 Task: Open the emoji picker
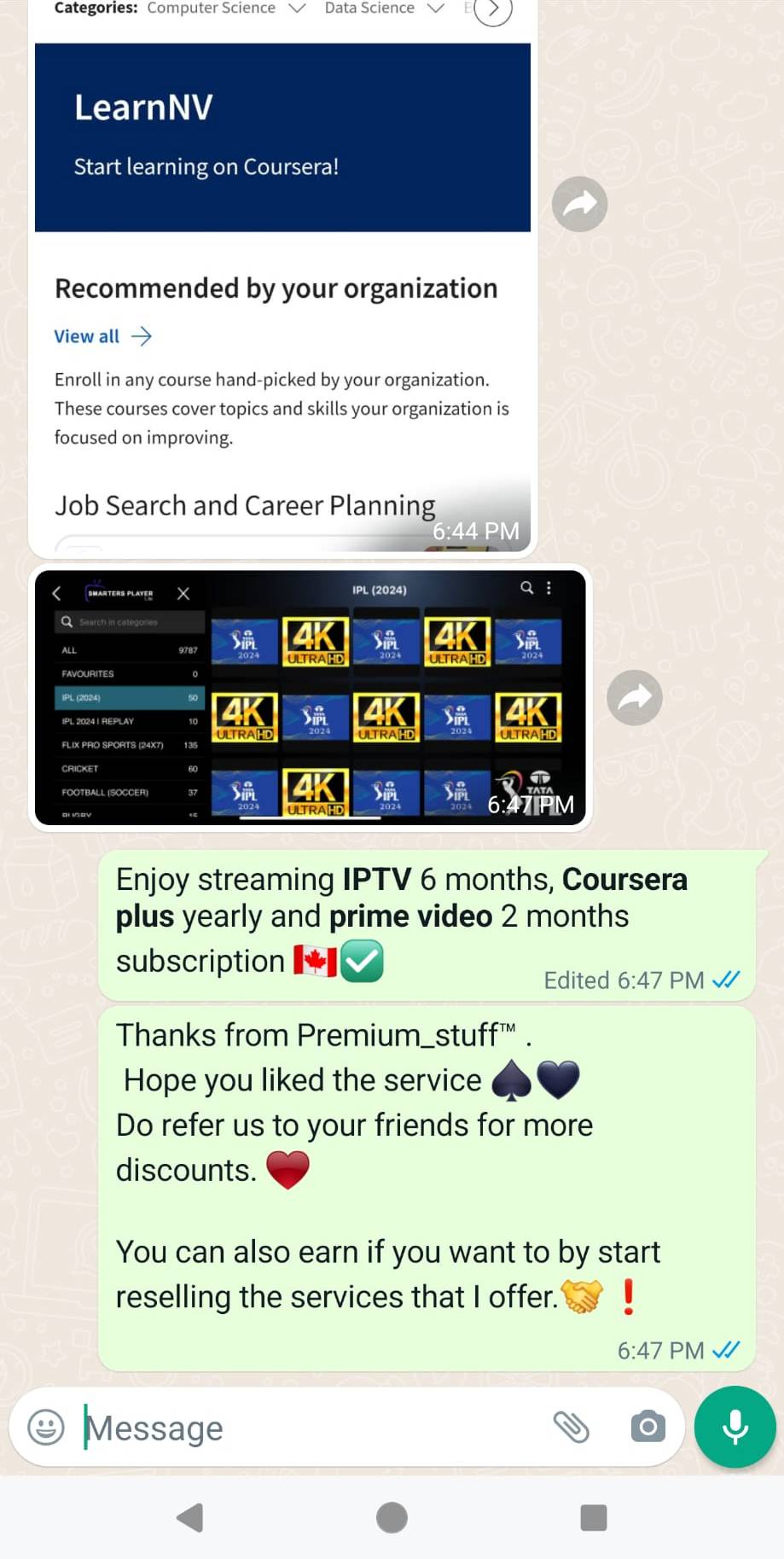click(x=46, y=1427)
